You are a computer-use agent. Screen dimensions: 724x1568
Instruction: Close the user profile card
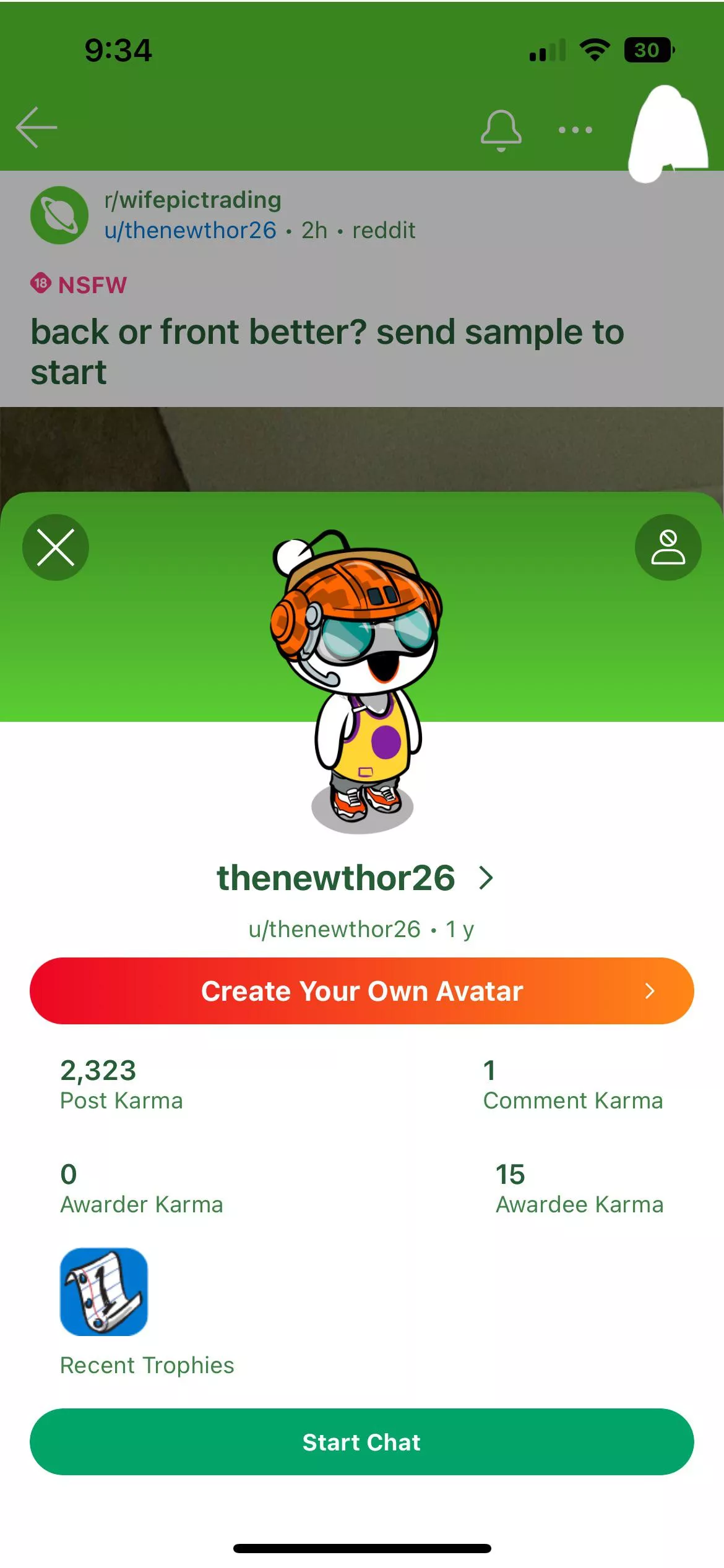click(56, 547)
